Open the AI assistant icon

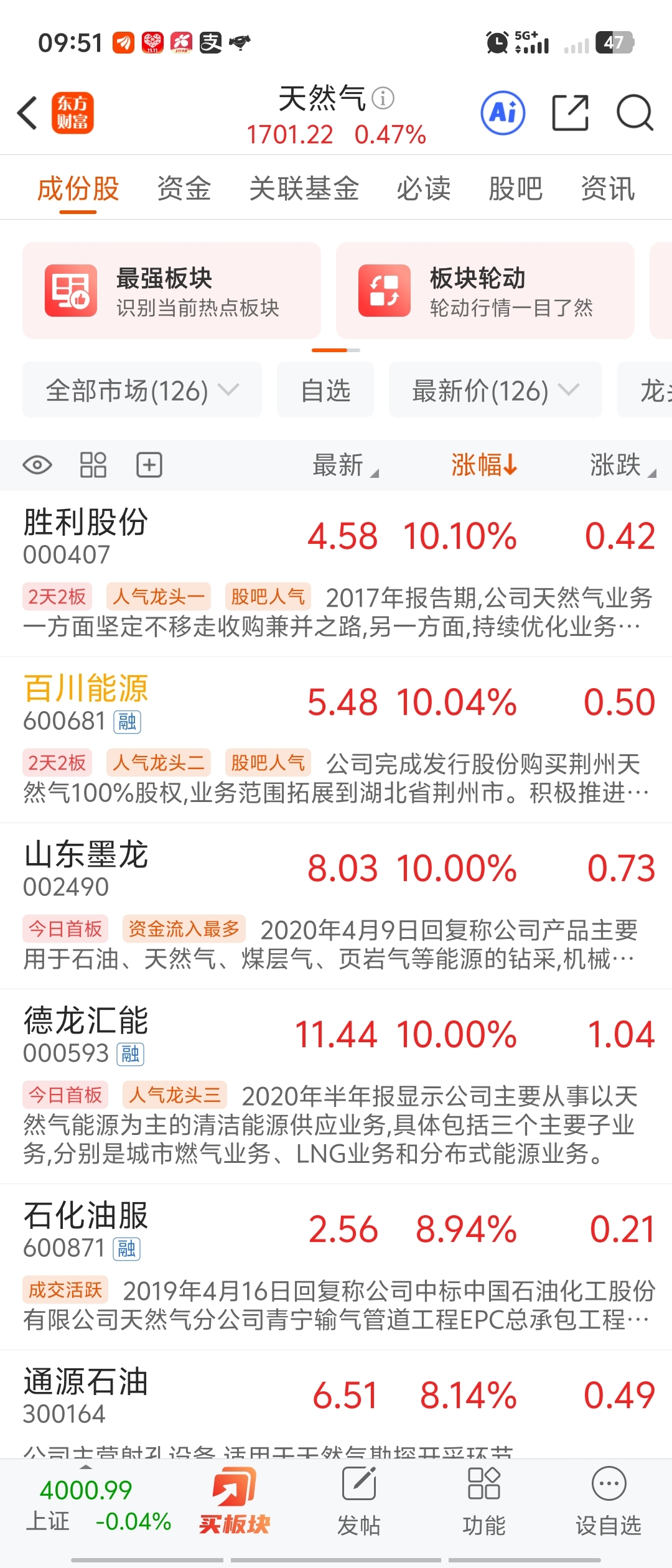(x=503, y=113)
